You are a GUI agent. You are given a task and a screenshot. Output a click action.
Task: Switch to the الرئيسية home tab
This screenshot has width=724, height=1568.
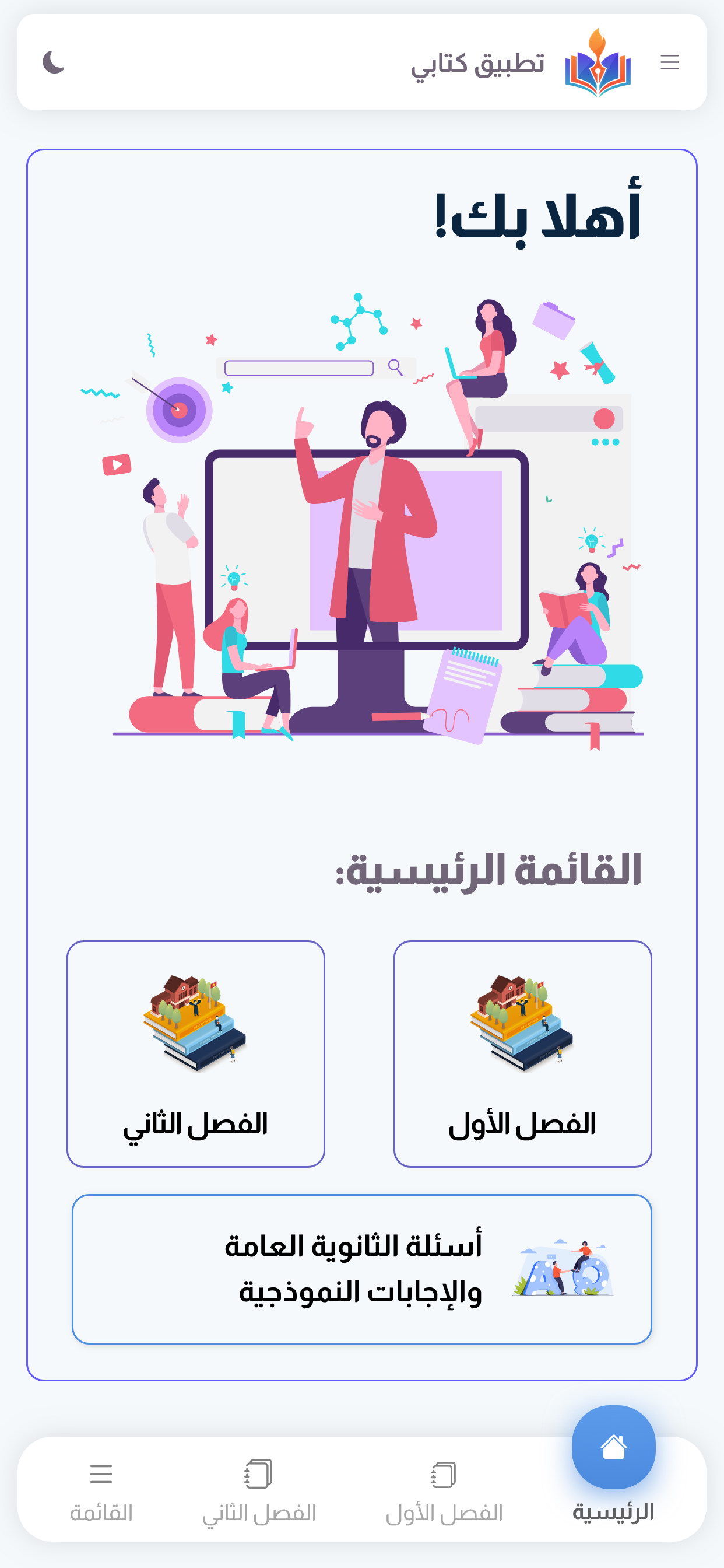click(613, 1461)
